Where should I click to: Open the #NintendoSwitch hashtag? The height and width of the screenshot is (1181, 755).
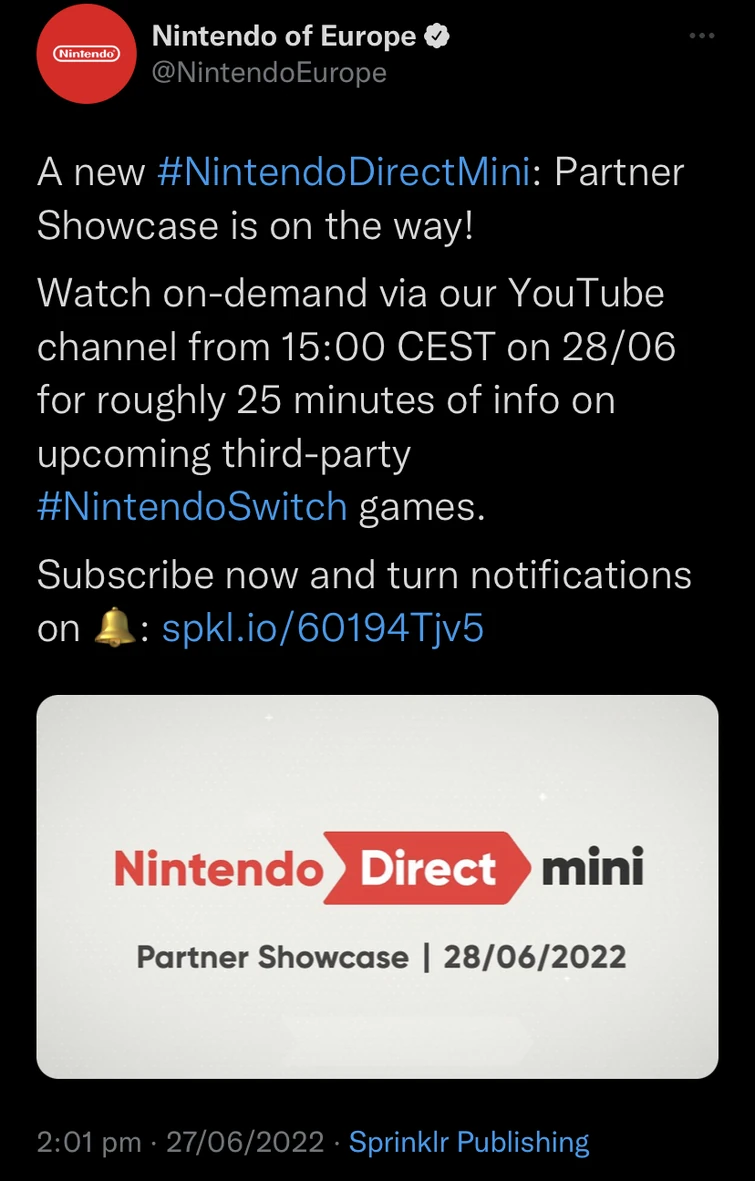(192, 507)
